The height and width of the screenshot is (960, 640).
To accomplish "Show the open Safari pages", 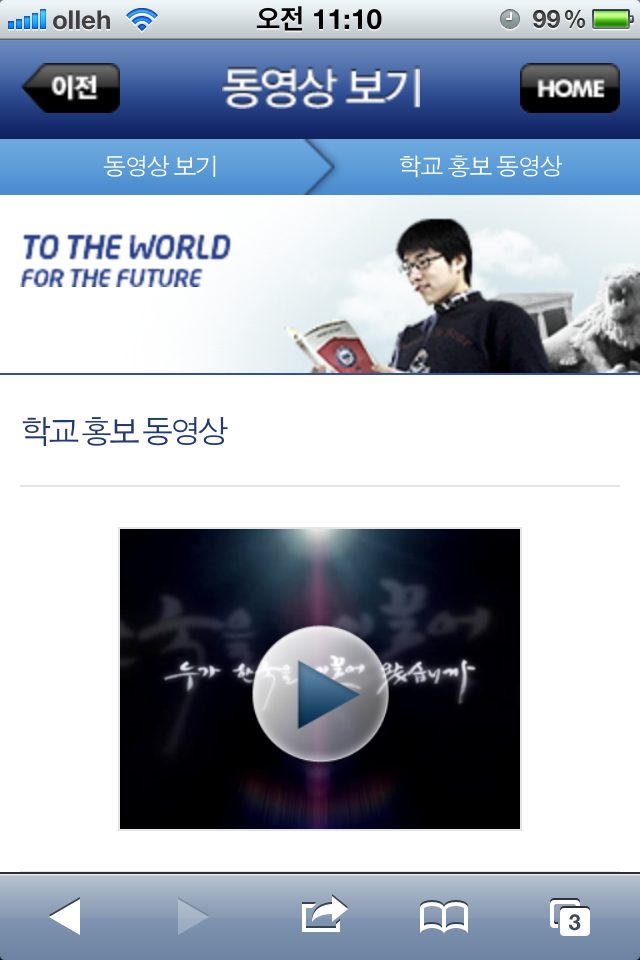I will 569,916.
